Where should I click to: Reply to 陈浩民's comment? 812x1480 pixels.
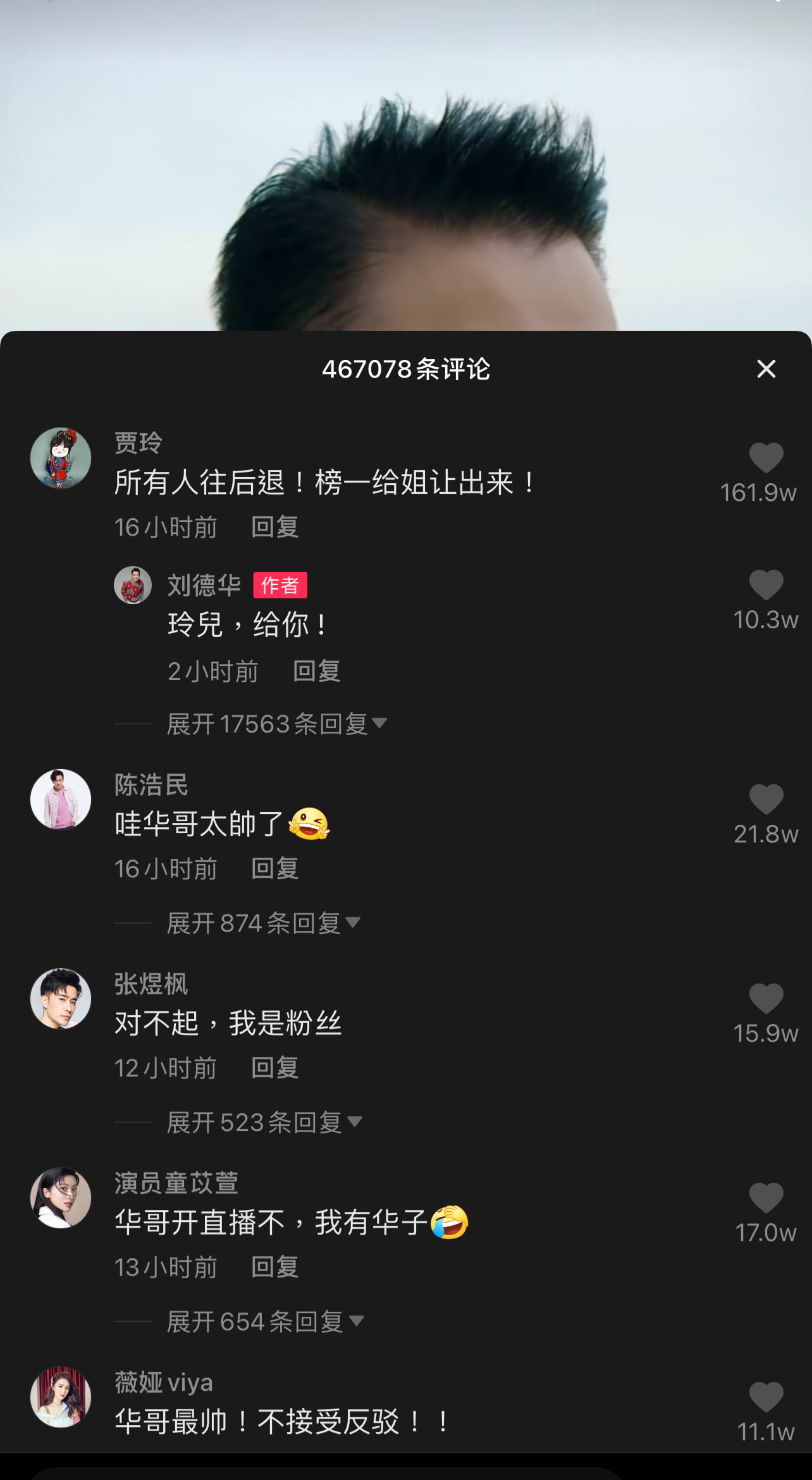click(274, 868)
